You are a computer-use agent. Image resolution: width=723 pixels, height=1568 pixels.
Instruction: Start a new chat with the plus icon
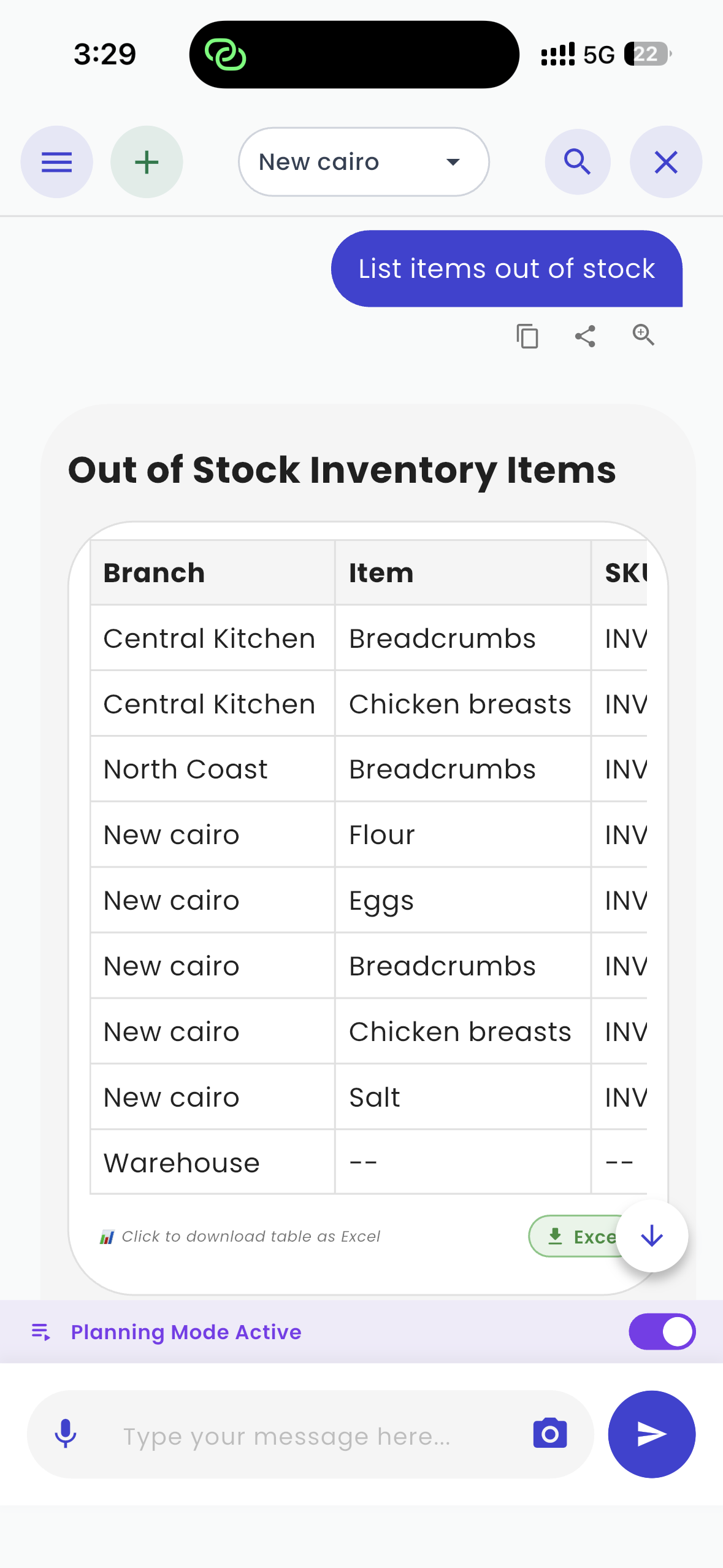[x=146, y=162]
